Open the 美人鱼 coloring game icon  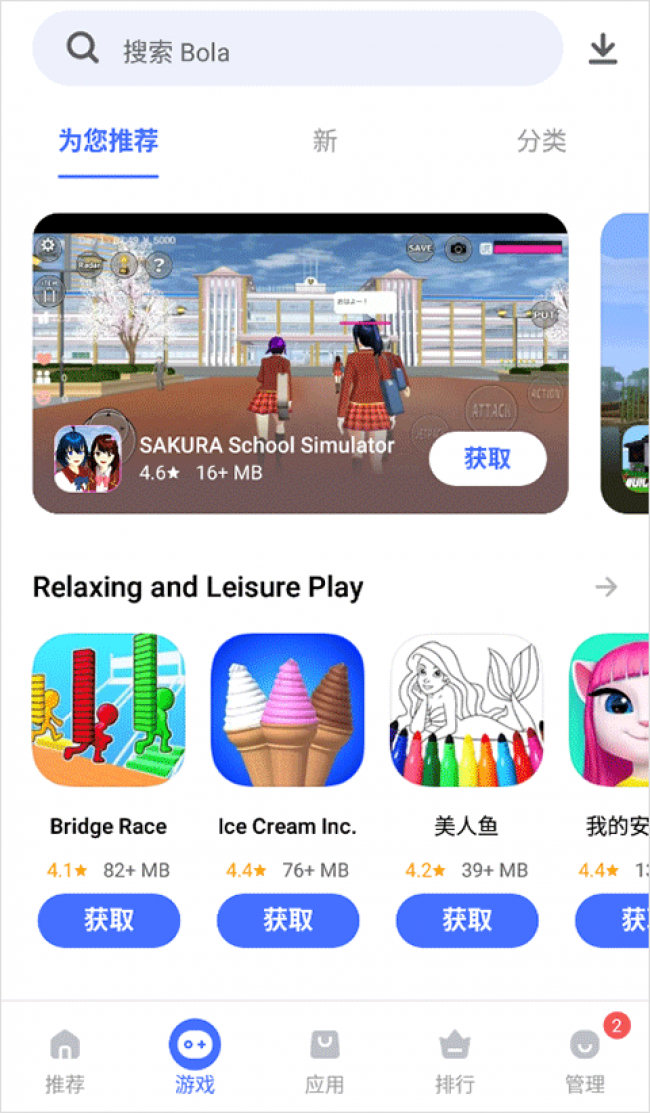[466, 710]
